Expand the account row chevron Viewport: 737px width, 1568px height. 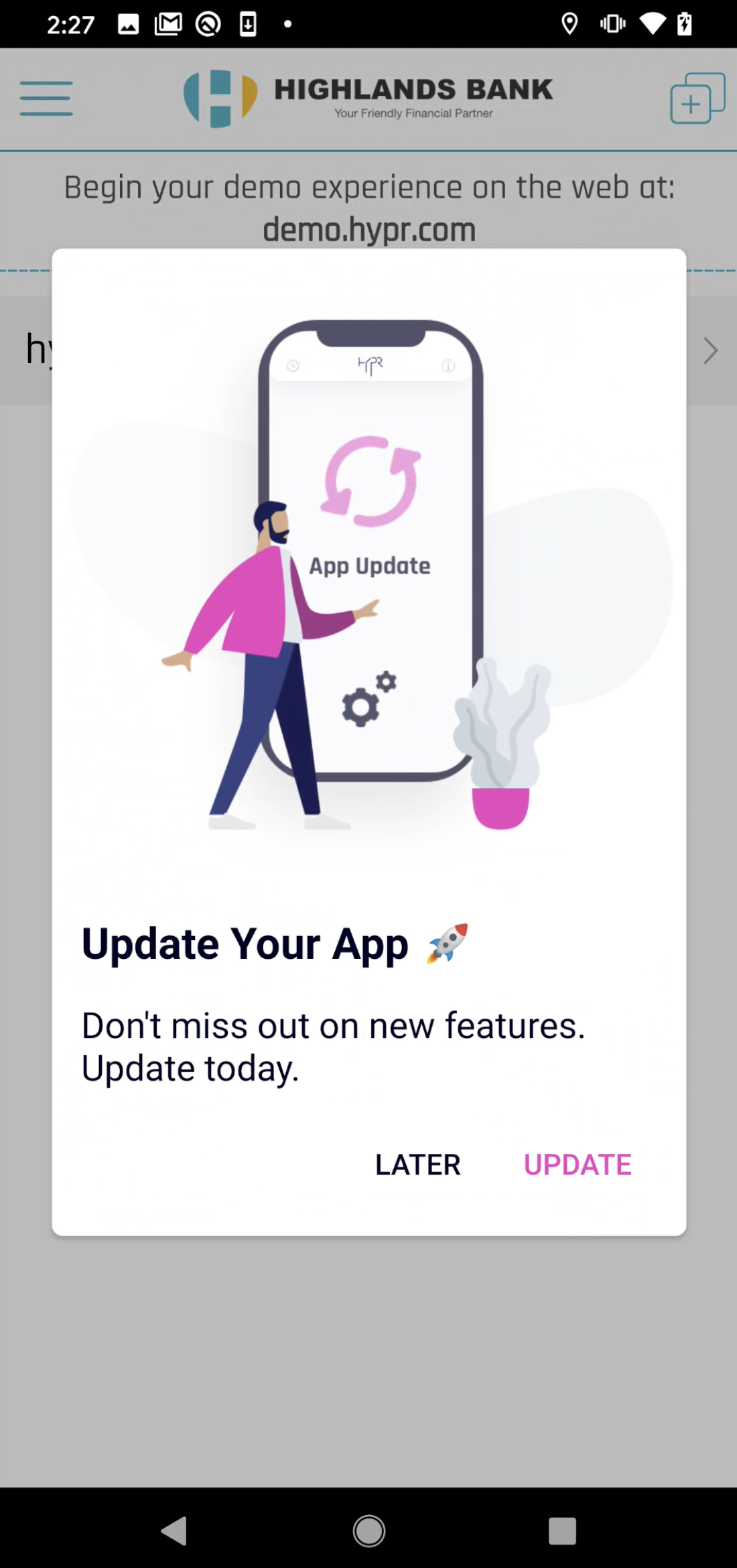pyautogui.click(x=710, y=350)
